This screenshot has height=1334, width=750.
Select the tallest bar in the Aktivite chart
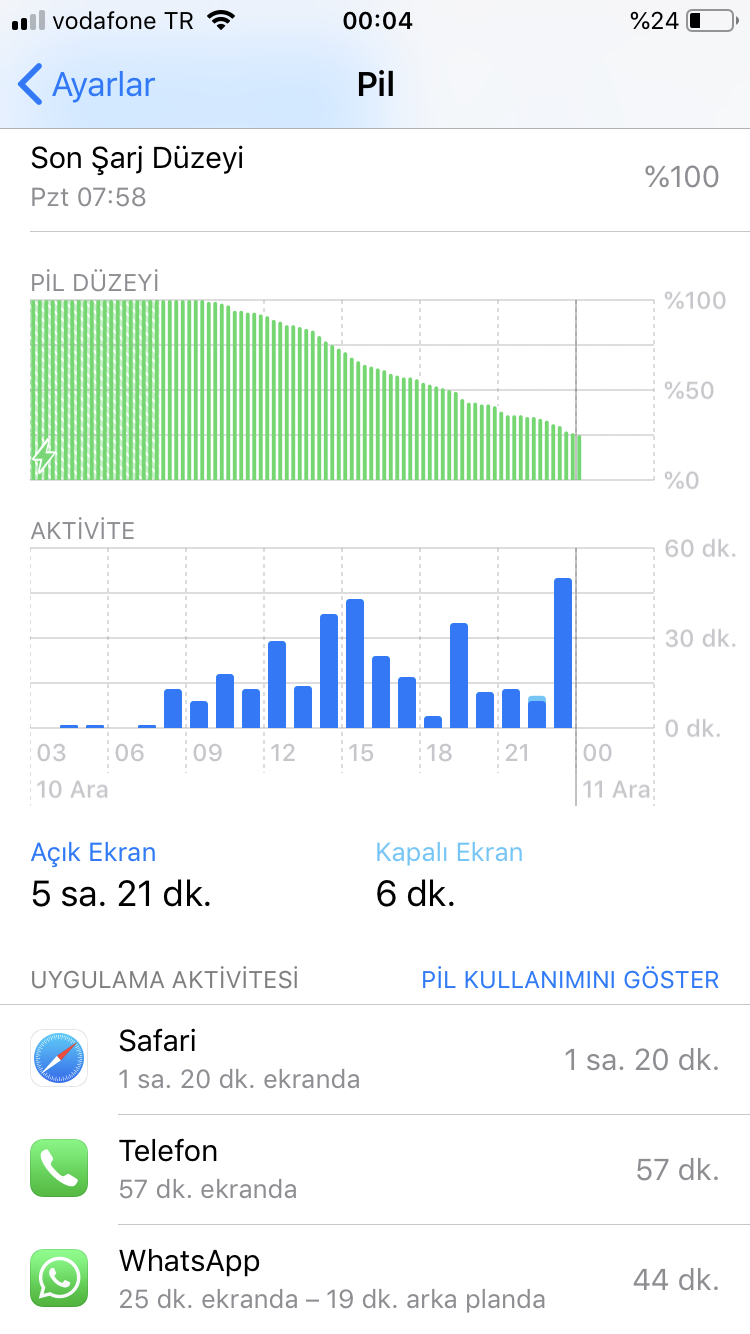[563, 653]
